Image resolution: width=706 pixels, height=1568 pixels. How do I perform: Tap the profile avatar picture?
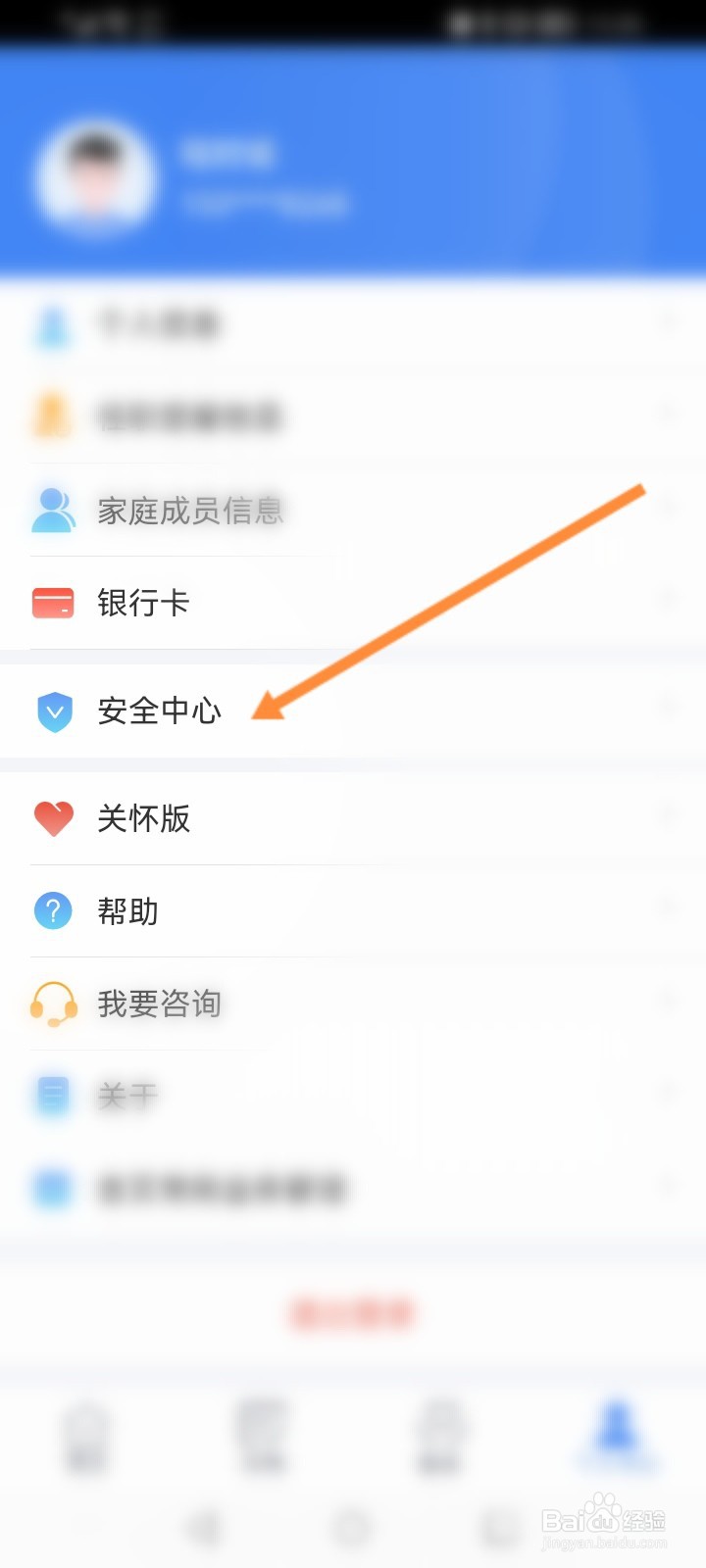tap(95, 174)
